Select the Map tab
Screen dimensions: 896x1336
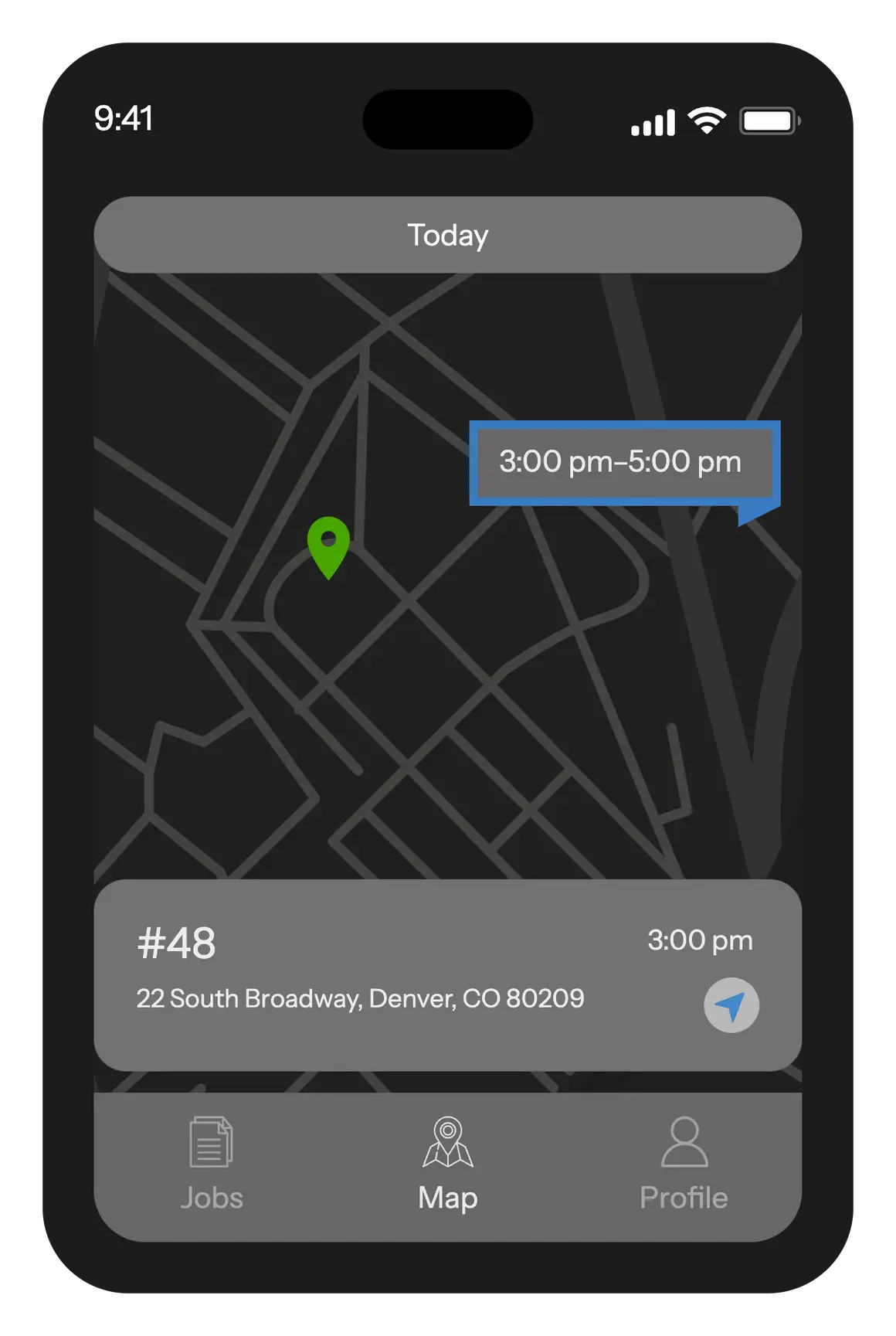(x=447, y=1164)
